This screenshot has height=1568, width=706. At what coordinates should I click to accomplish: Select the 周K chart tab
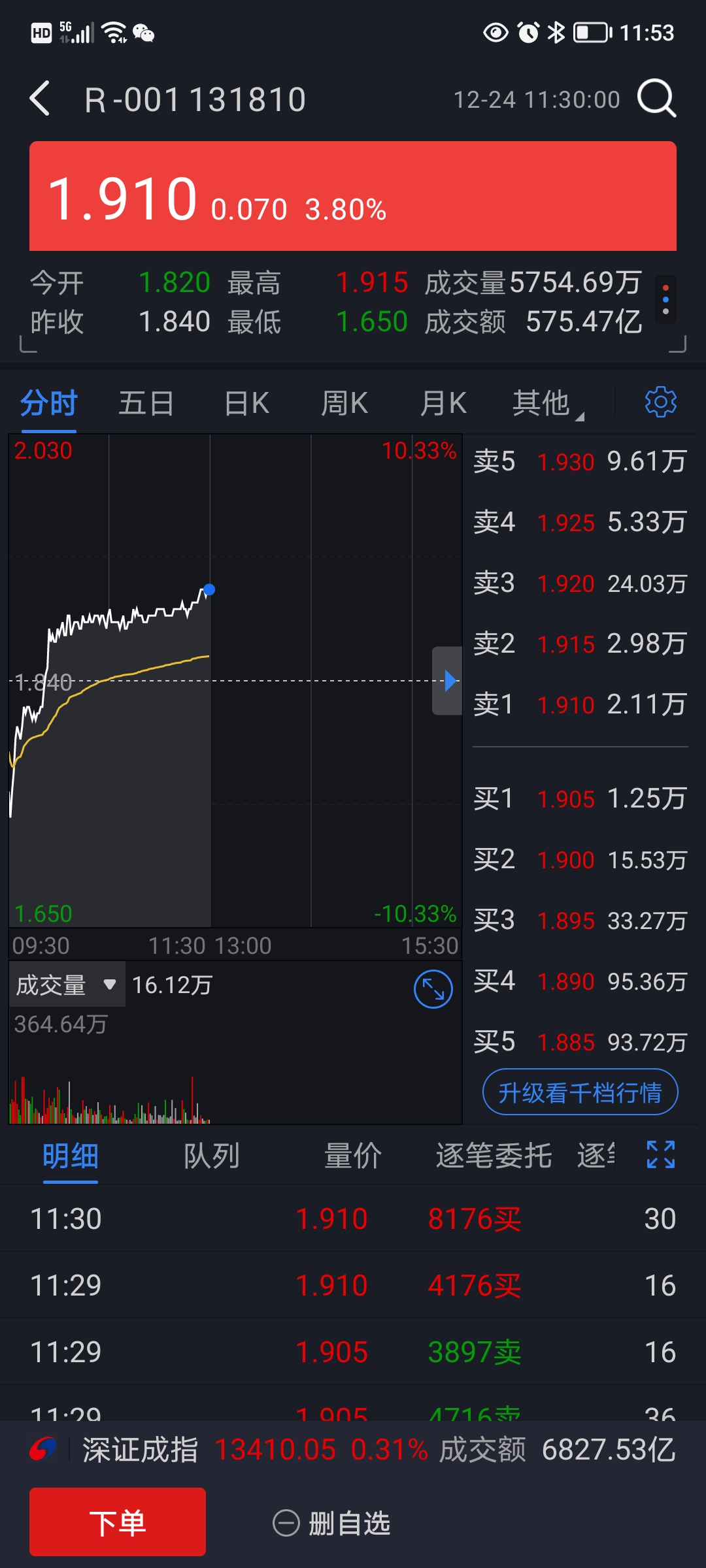click(x=345, y=403)
